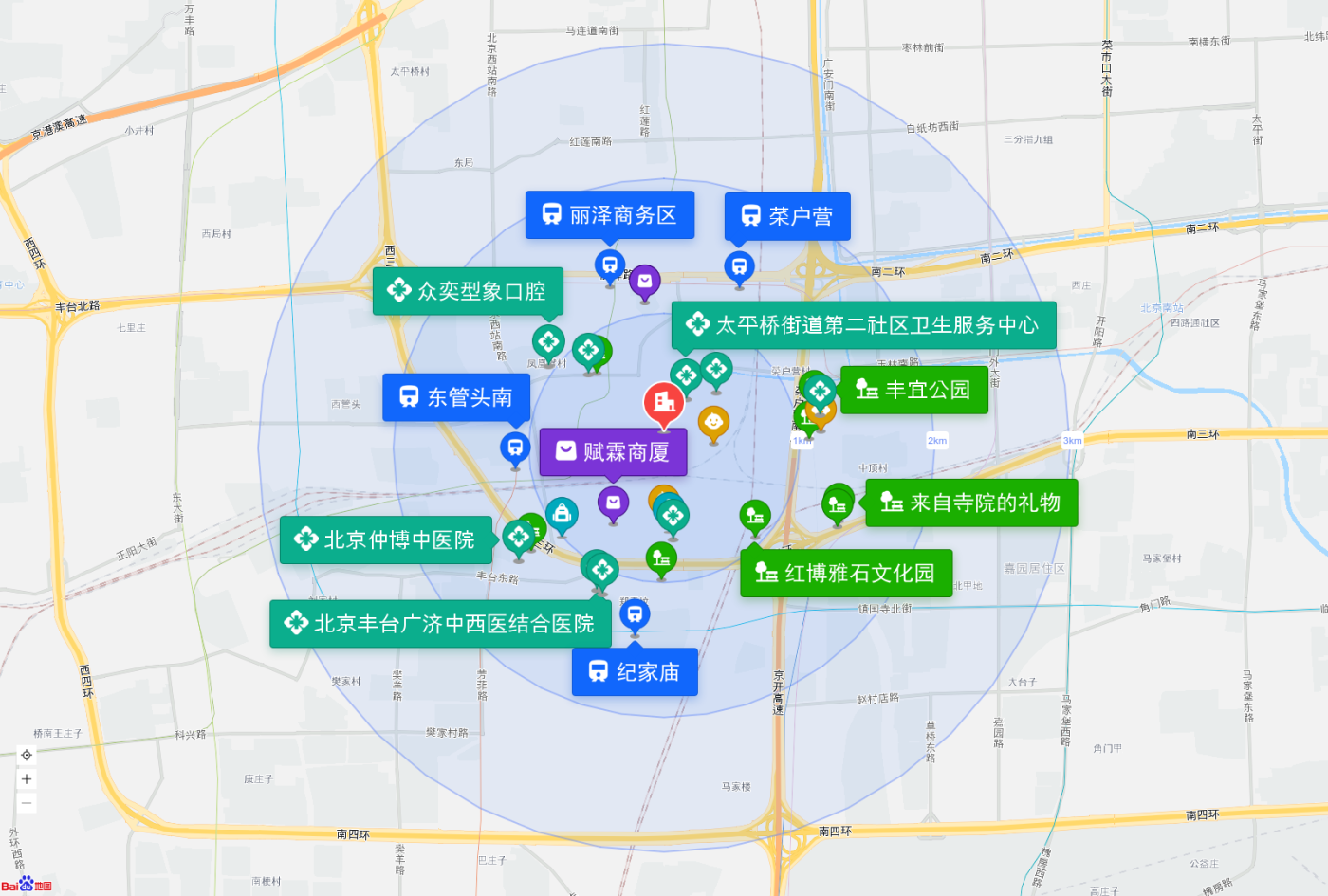The height and width of the screenshot is (896, 1328).
Task: Select the 丰宜公园 park label
Action: 913,390
